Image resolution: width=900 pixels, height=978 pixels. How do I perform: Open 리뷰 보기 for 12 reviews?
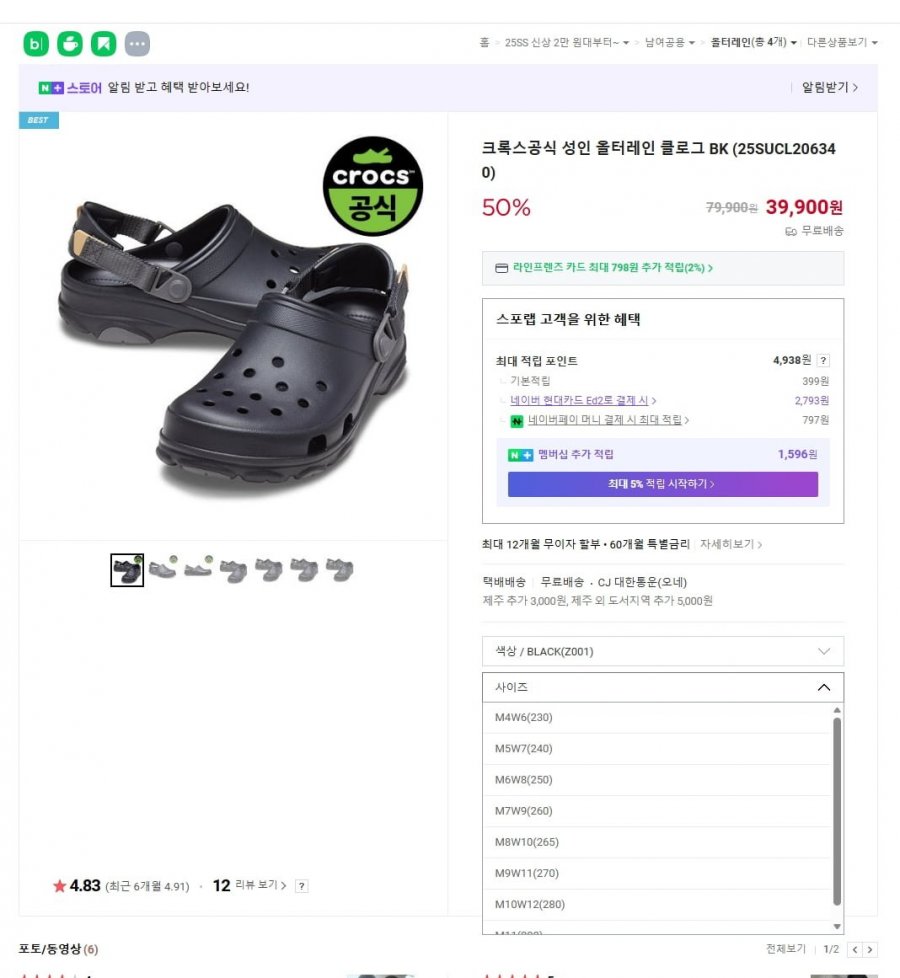pos(260,885)
